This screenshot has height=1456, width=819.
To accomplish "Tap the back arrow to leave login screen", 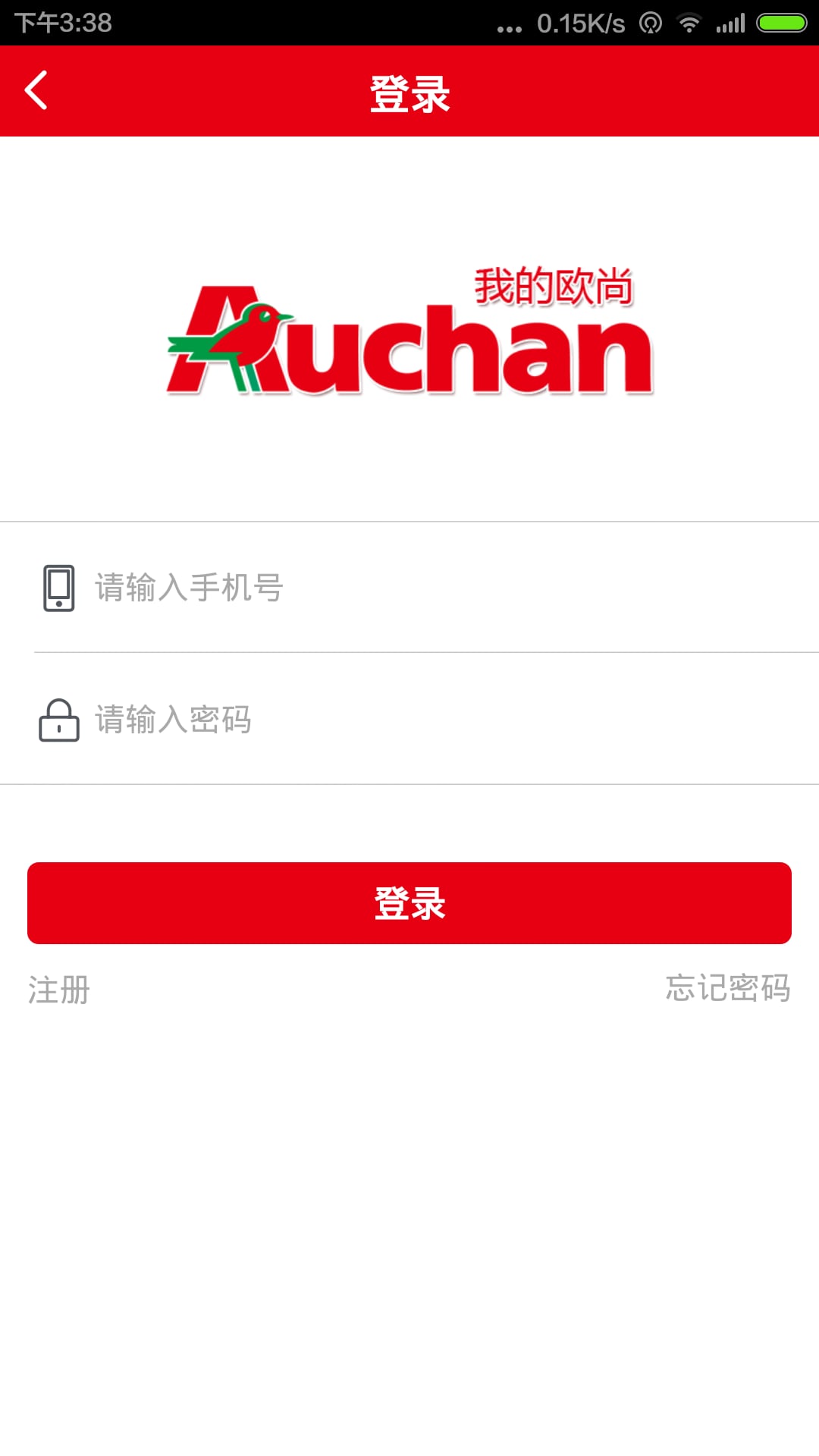I will tap(36, 90).
